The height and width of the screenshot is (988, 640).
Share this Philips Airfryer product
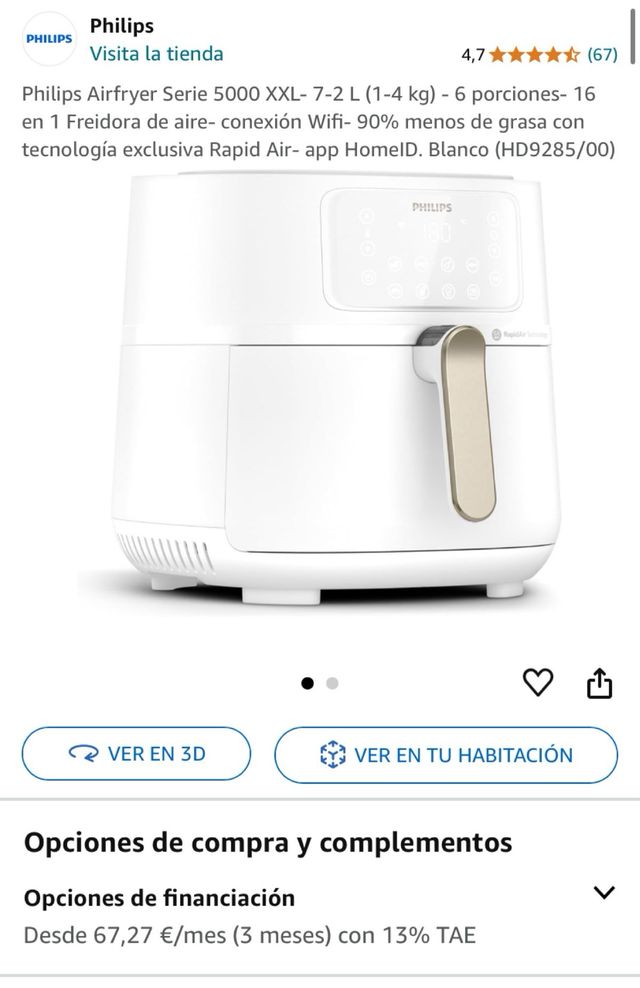[597, 683]
